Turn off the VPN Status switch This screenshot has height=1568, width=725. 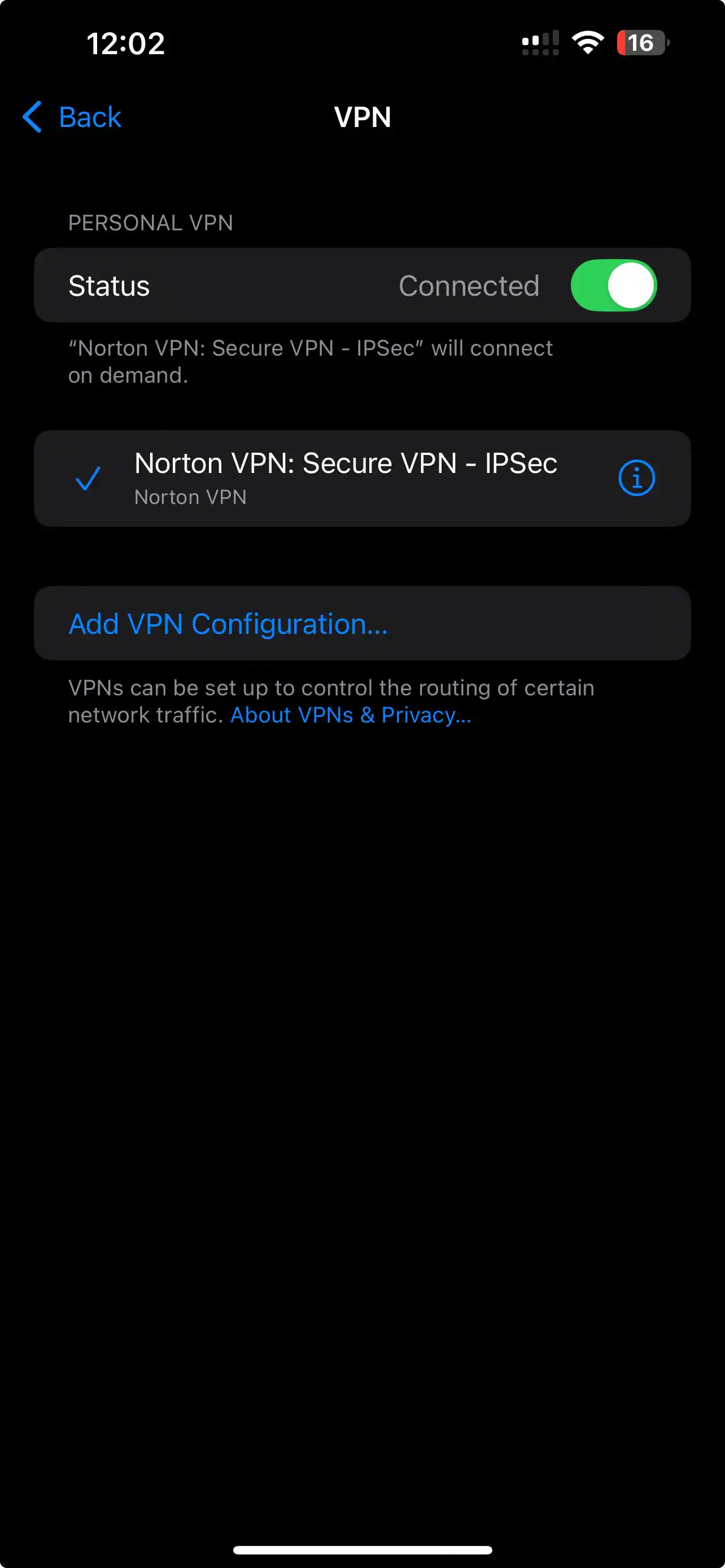coord(613,286)
